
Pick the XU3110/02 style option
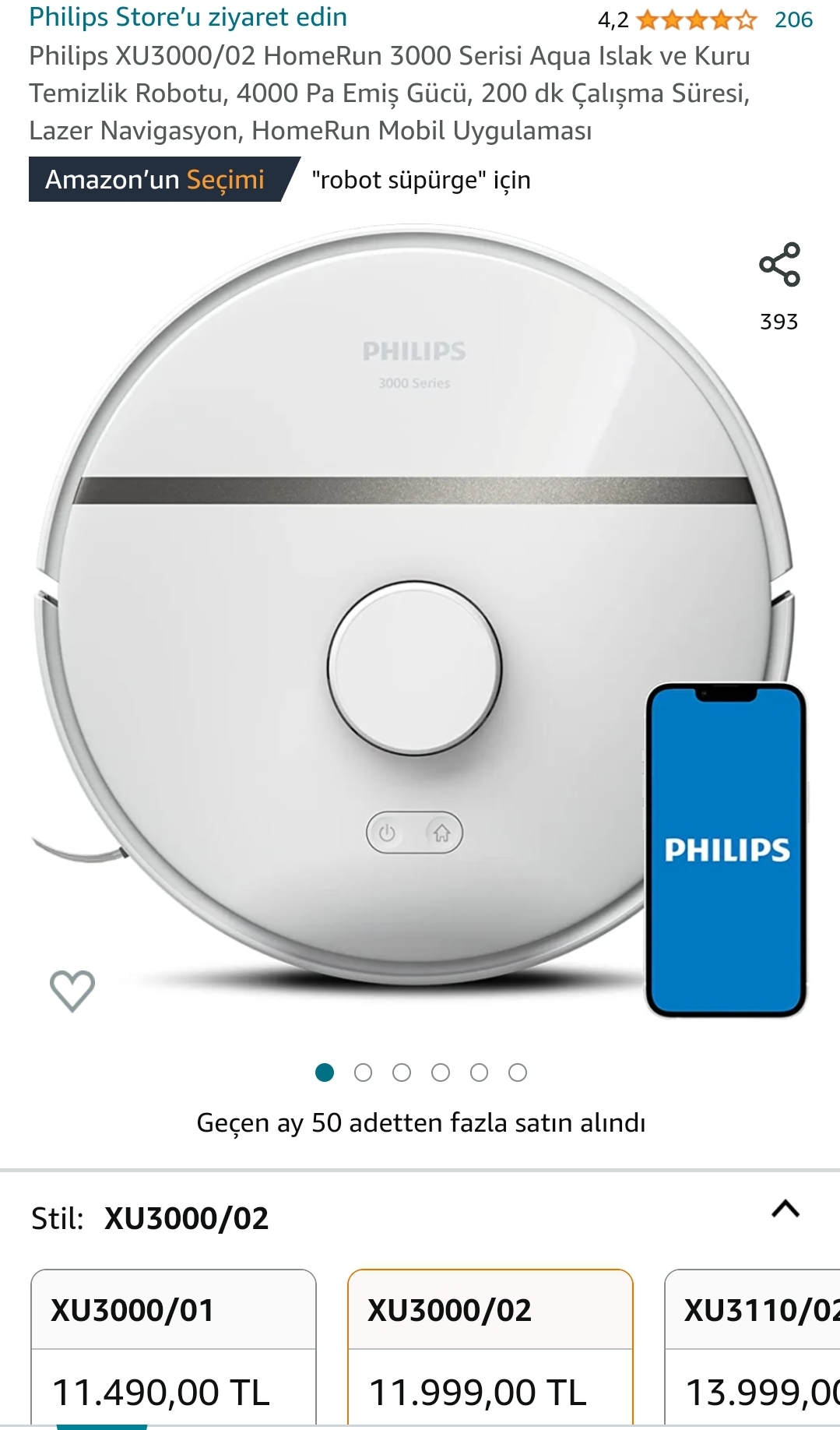coord(753,1348)
